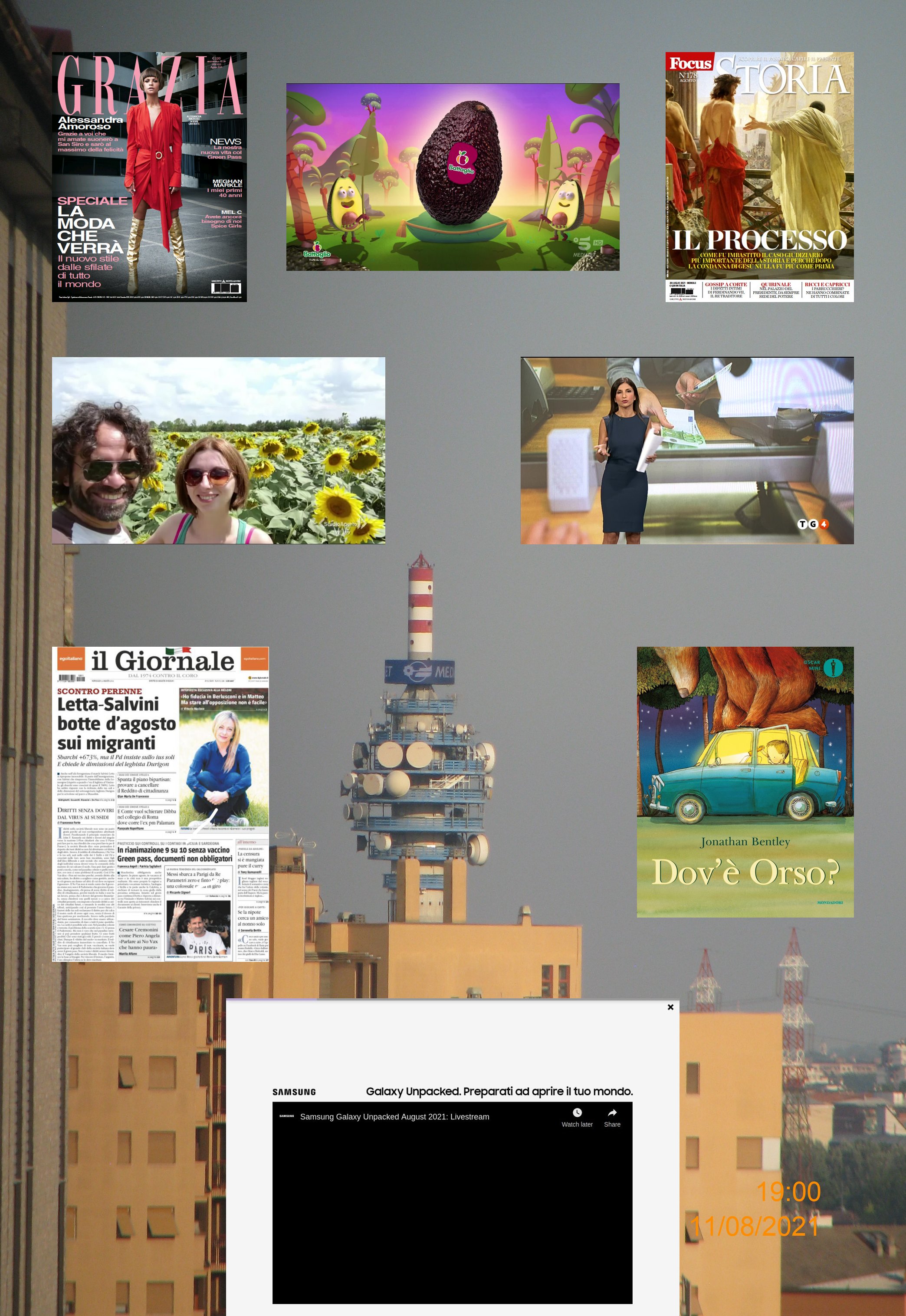The image size is (906, 1316).
Task: Open the Battaglio avocado video tile
Action: 453,177
